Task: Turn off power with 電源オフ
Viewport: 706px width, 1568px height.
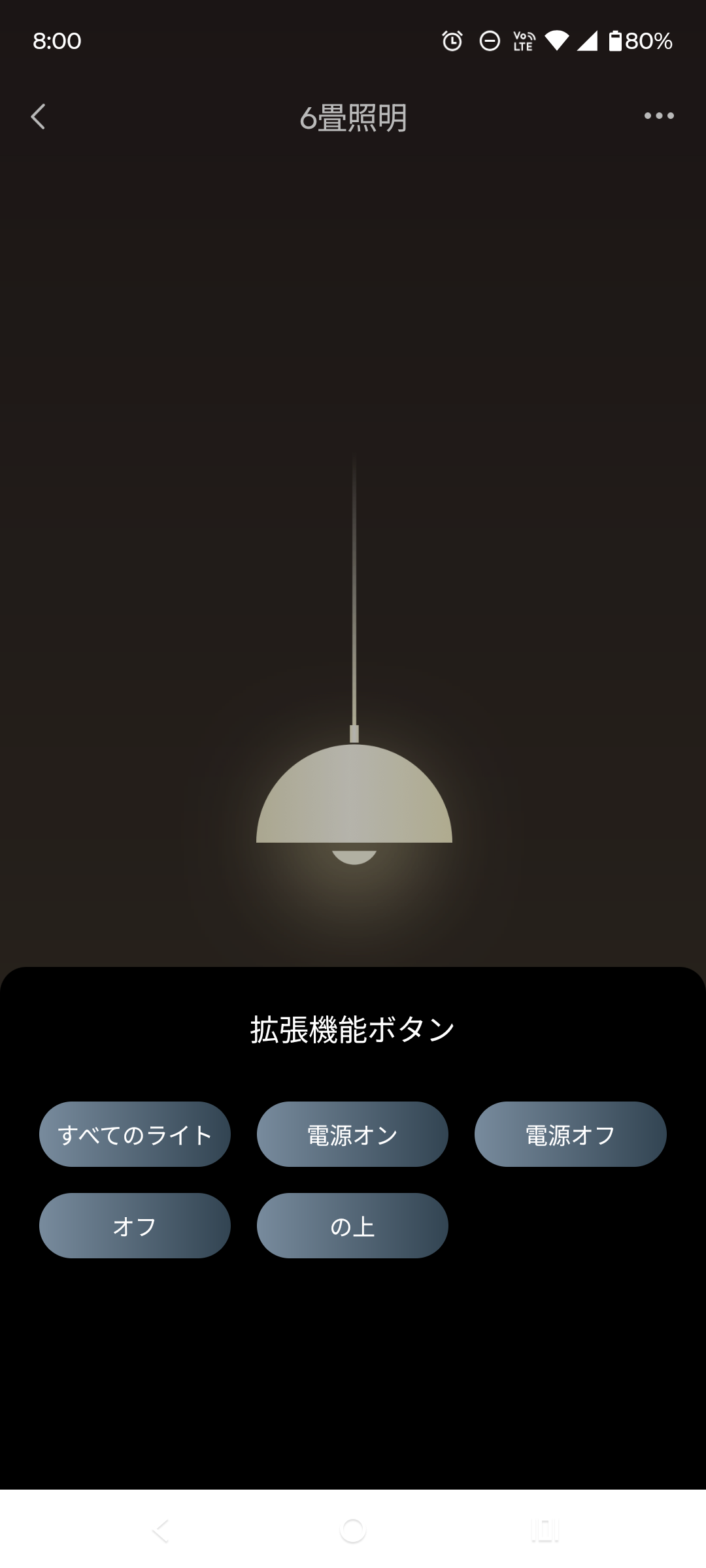Action: 570,1134
